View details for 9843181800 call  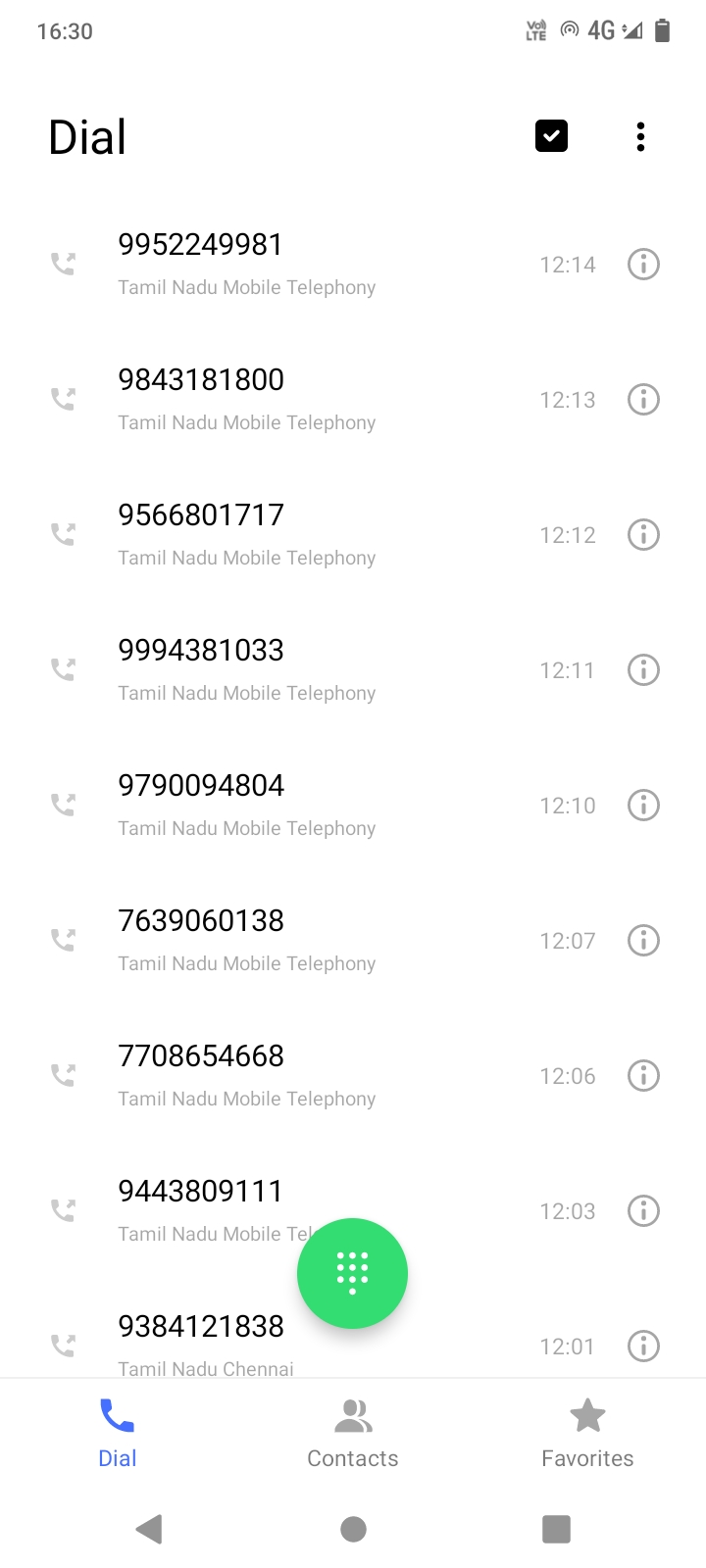pos(643,400)
